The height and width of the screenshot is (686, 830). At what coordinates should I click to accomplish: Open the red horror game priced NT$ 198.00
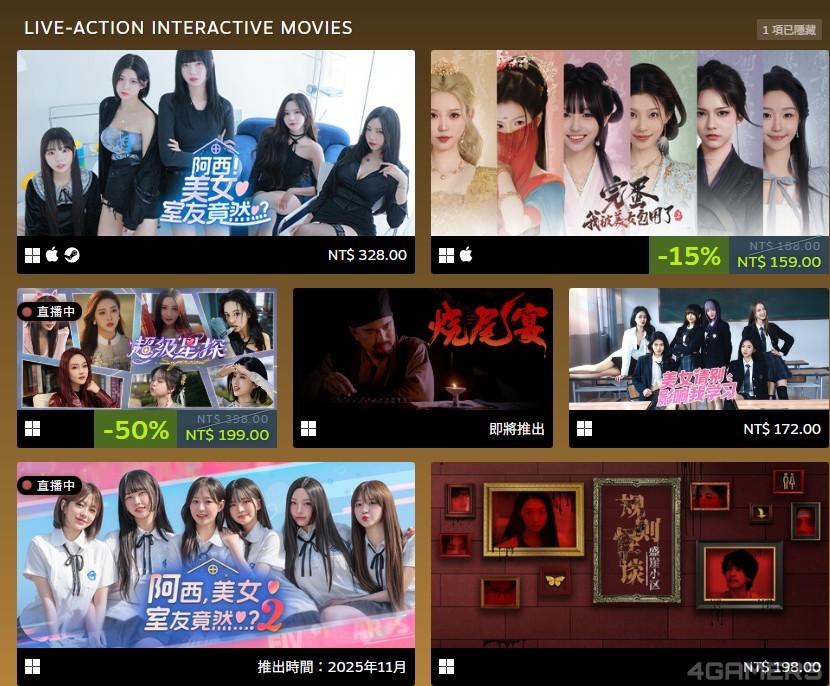click(630, 555)
